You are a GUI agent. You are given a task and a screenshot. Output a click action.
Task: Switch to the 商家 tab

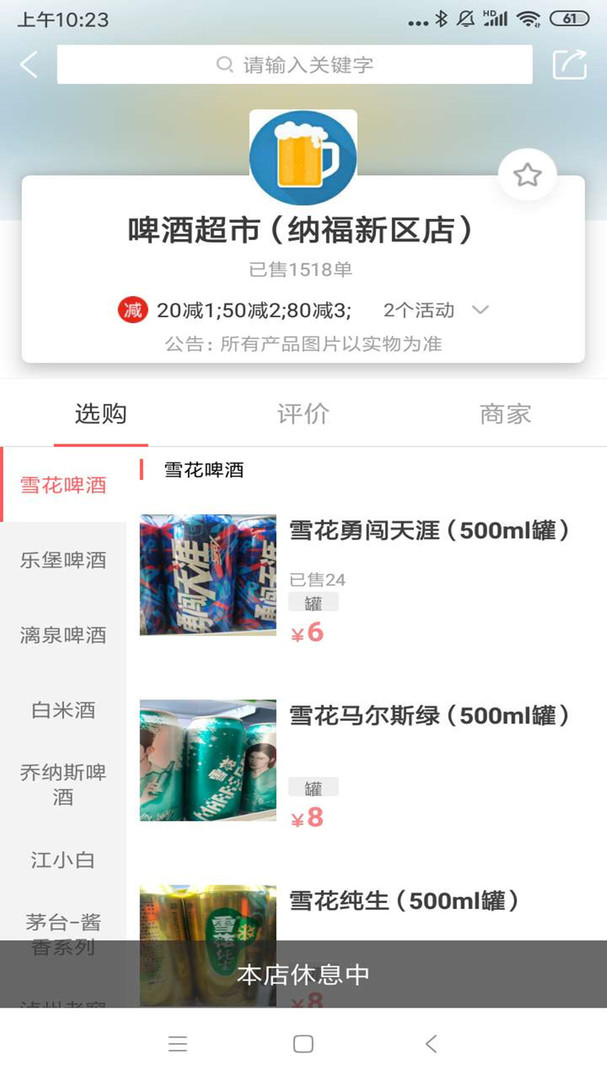pos(505,414)
